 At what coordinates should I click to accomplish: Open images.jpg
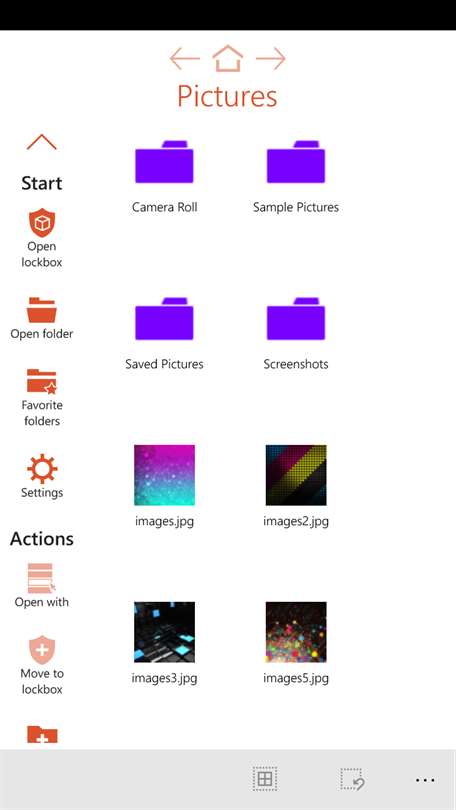point(164,486)
